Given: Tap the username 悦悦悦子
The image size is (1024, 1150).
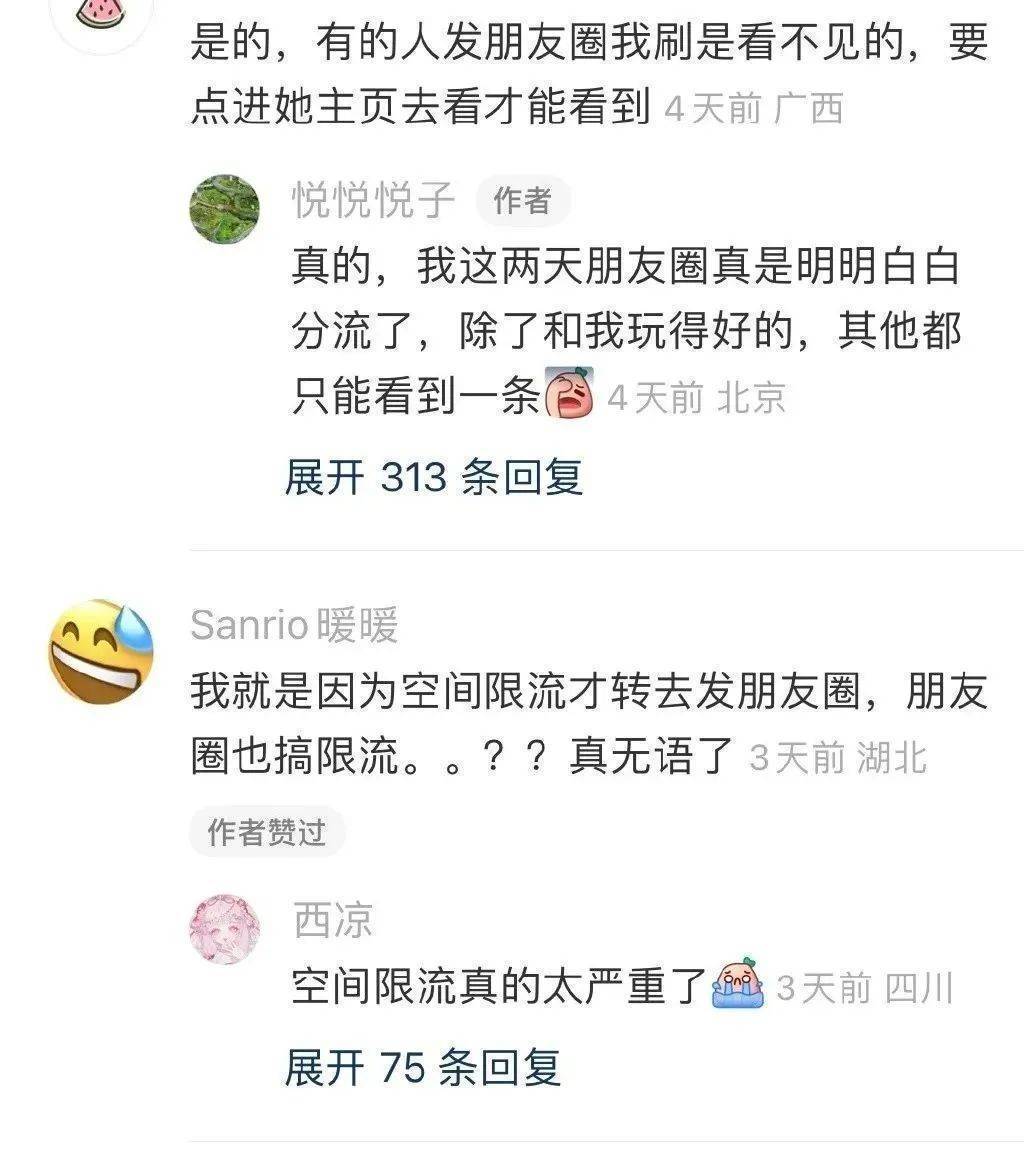Looking at the screenshot, I should click(373, 201).
